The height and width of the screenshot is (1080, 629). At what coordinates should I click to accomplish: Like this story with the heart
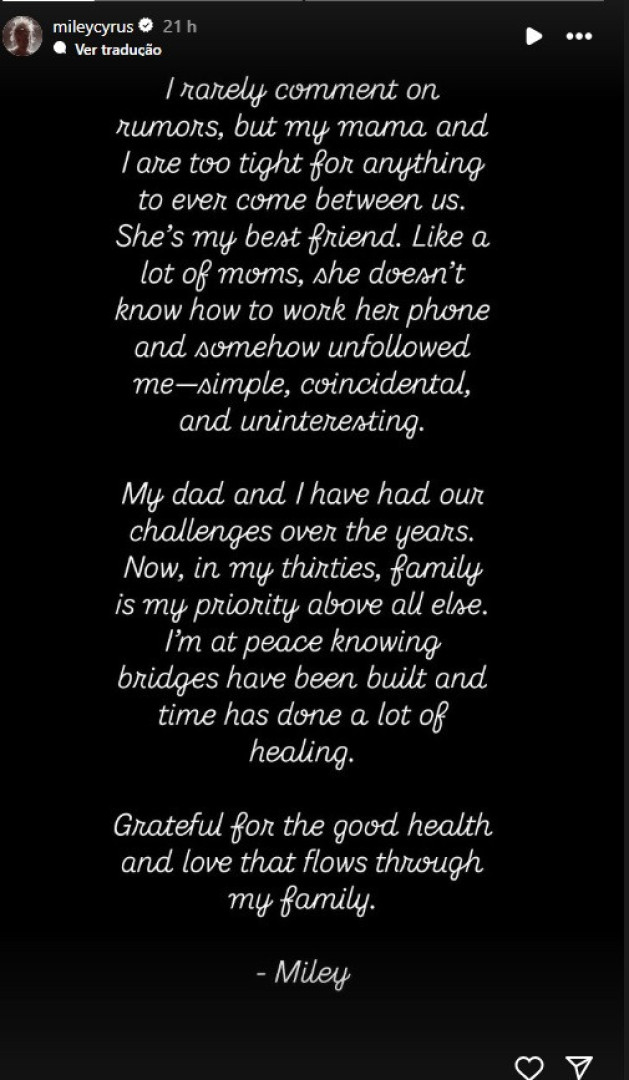click(x=529, y=1067)
